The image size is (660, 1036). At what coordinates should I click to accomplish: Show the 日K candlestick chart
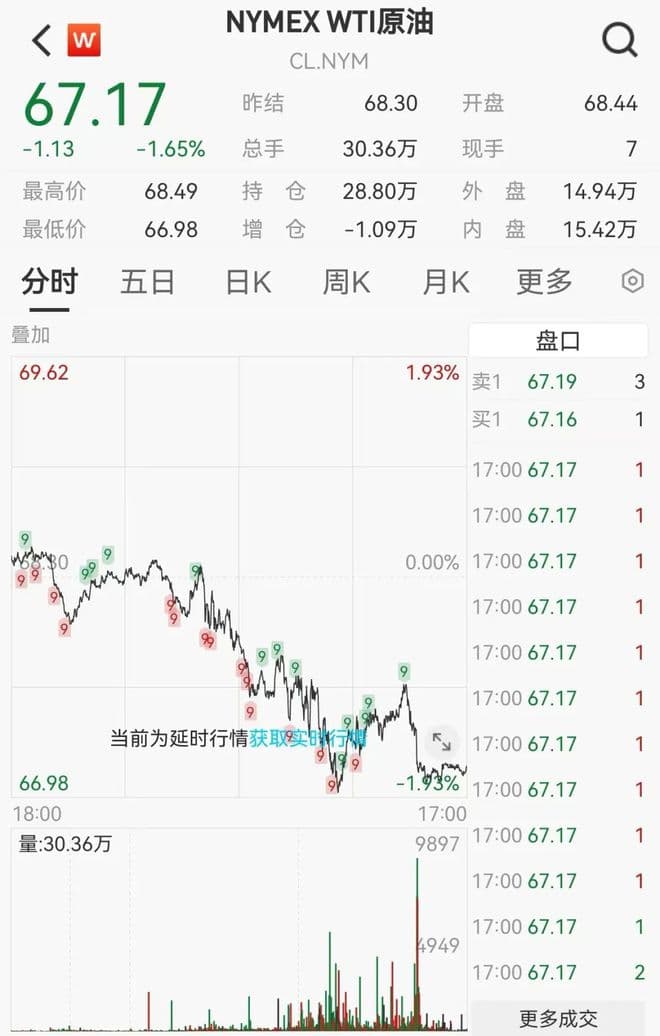[248, 282]
